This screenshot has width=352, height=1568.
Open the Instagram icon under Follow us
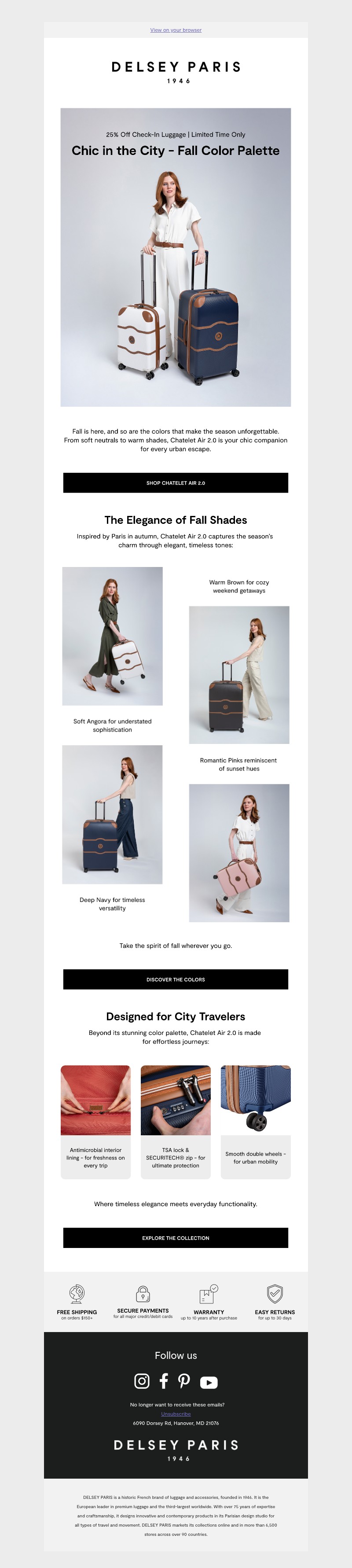click(142, 1380)
